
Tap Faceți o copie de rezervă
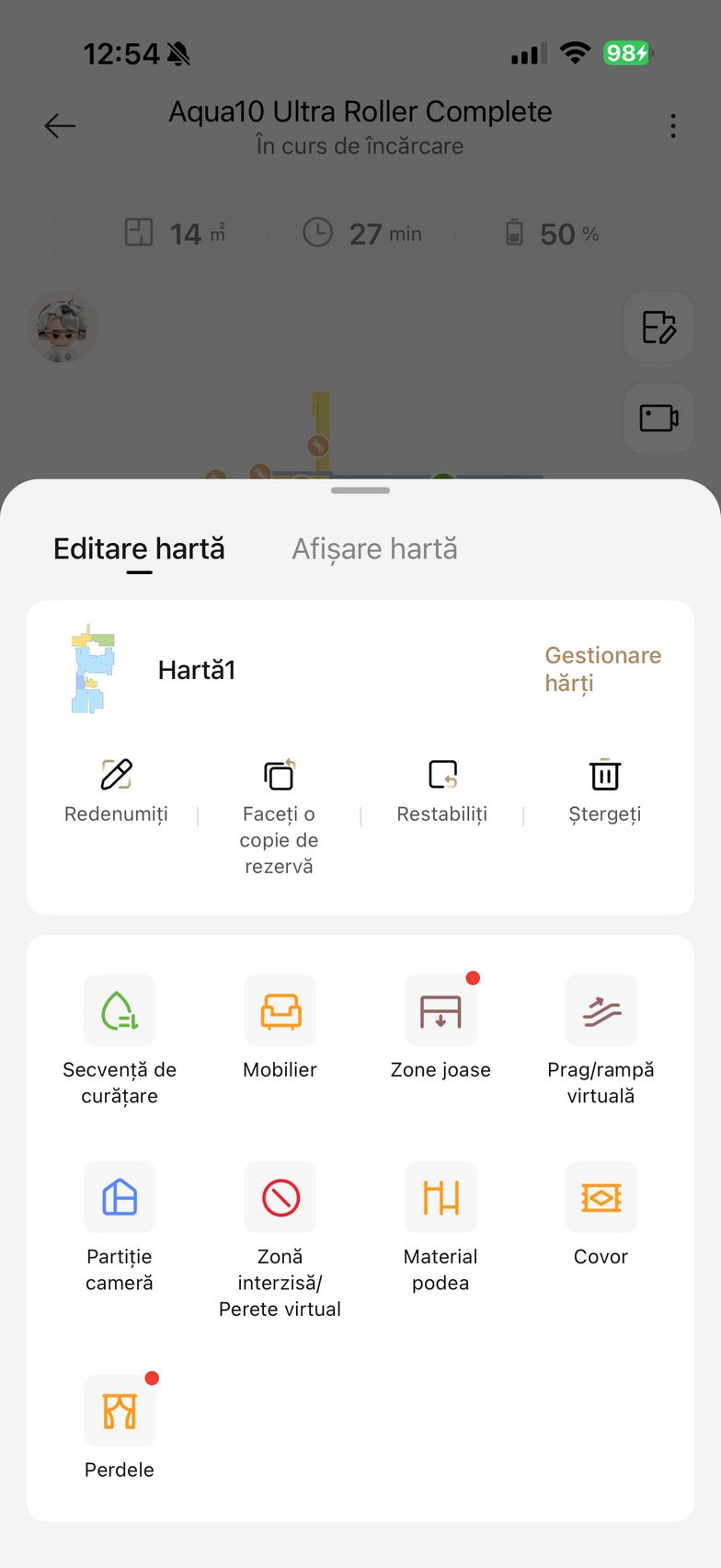pyautogui.click(x=279, y=815)
